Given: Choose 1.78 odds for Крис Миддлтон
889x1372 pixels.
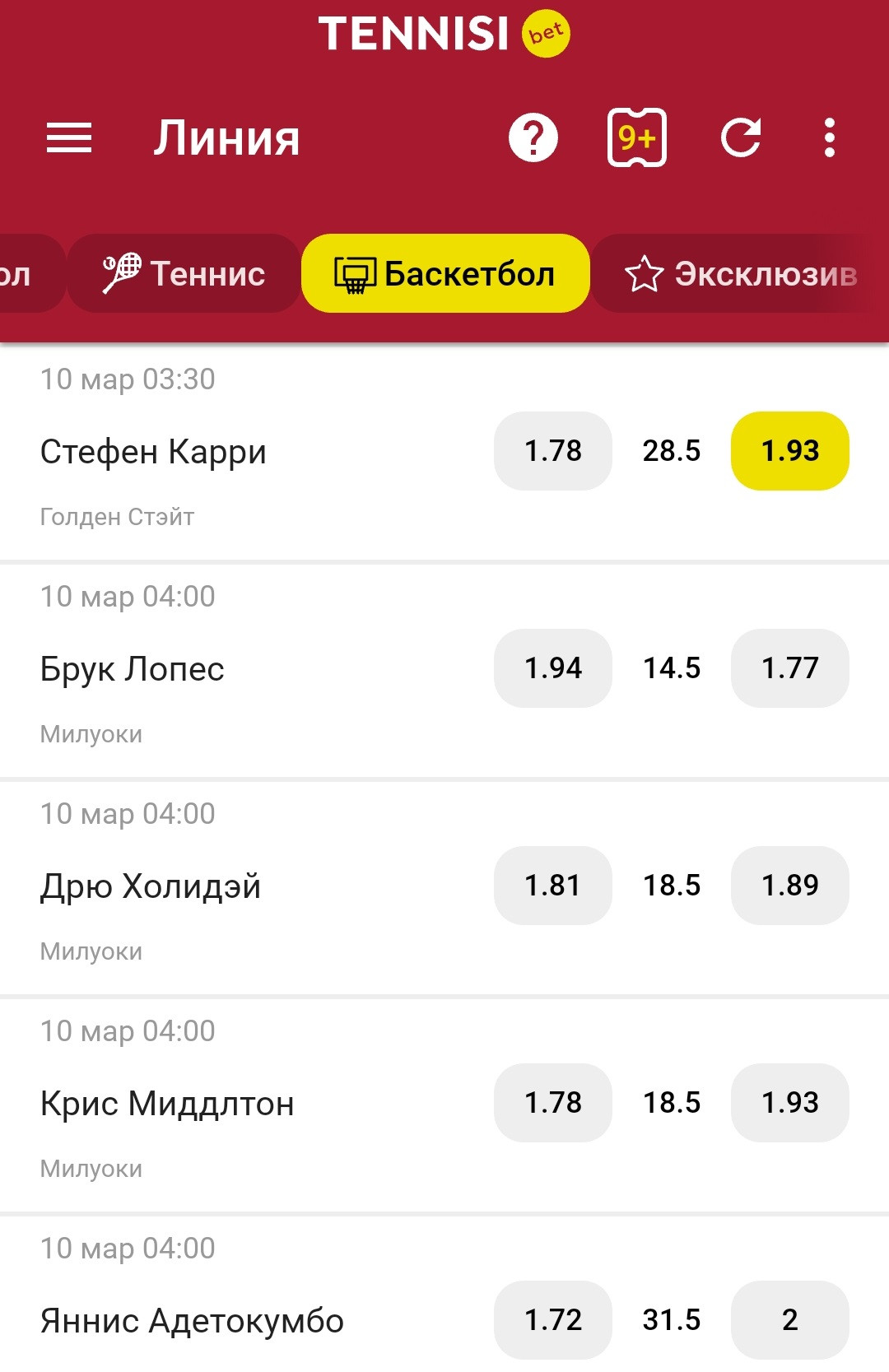Looking at the screenshot, I should [x=553, y=1103].
